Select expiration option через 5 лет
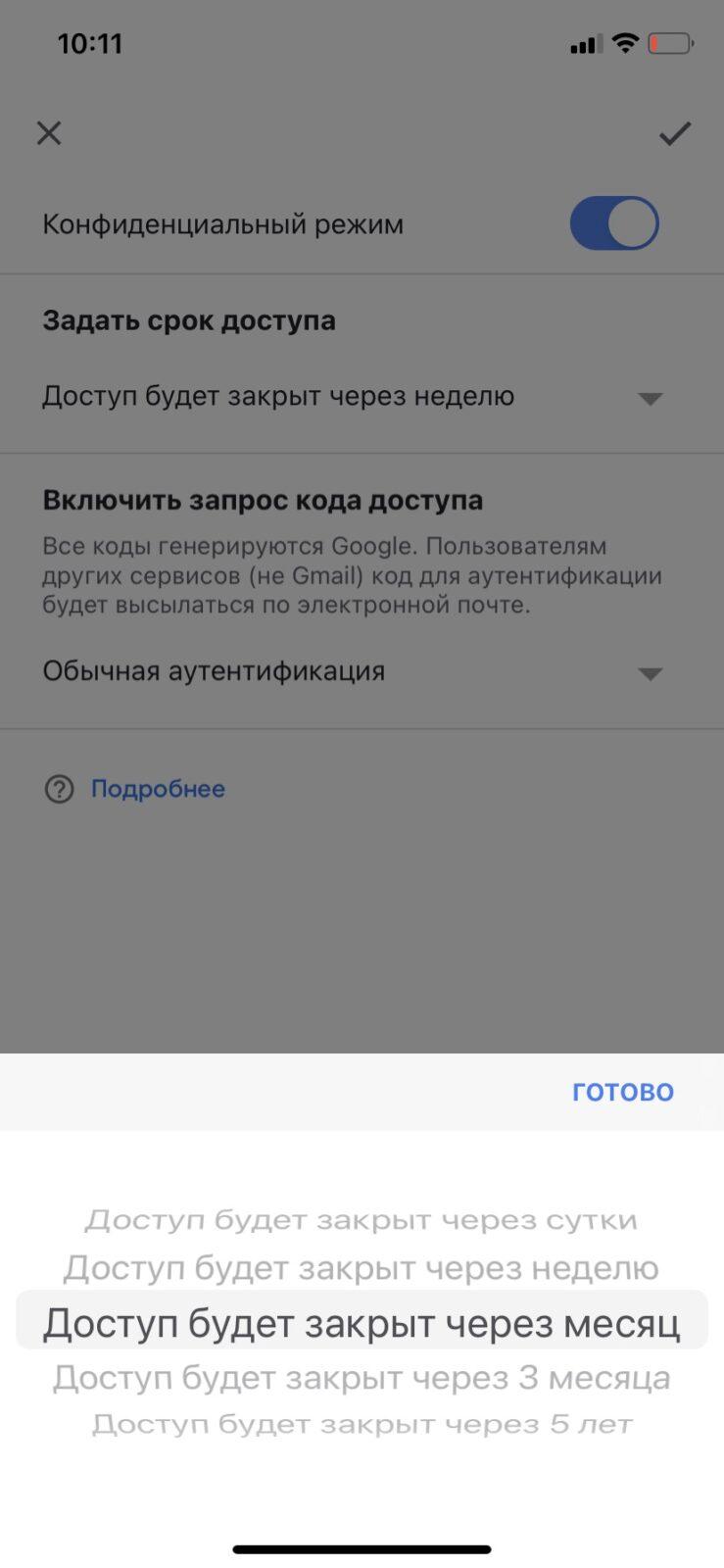The width and height of the screenshot is (724, 1568). (x=362, y=1424)
